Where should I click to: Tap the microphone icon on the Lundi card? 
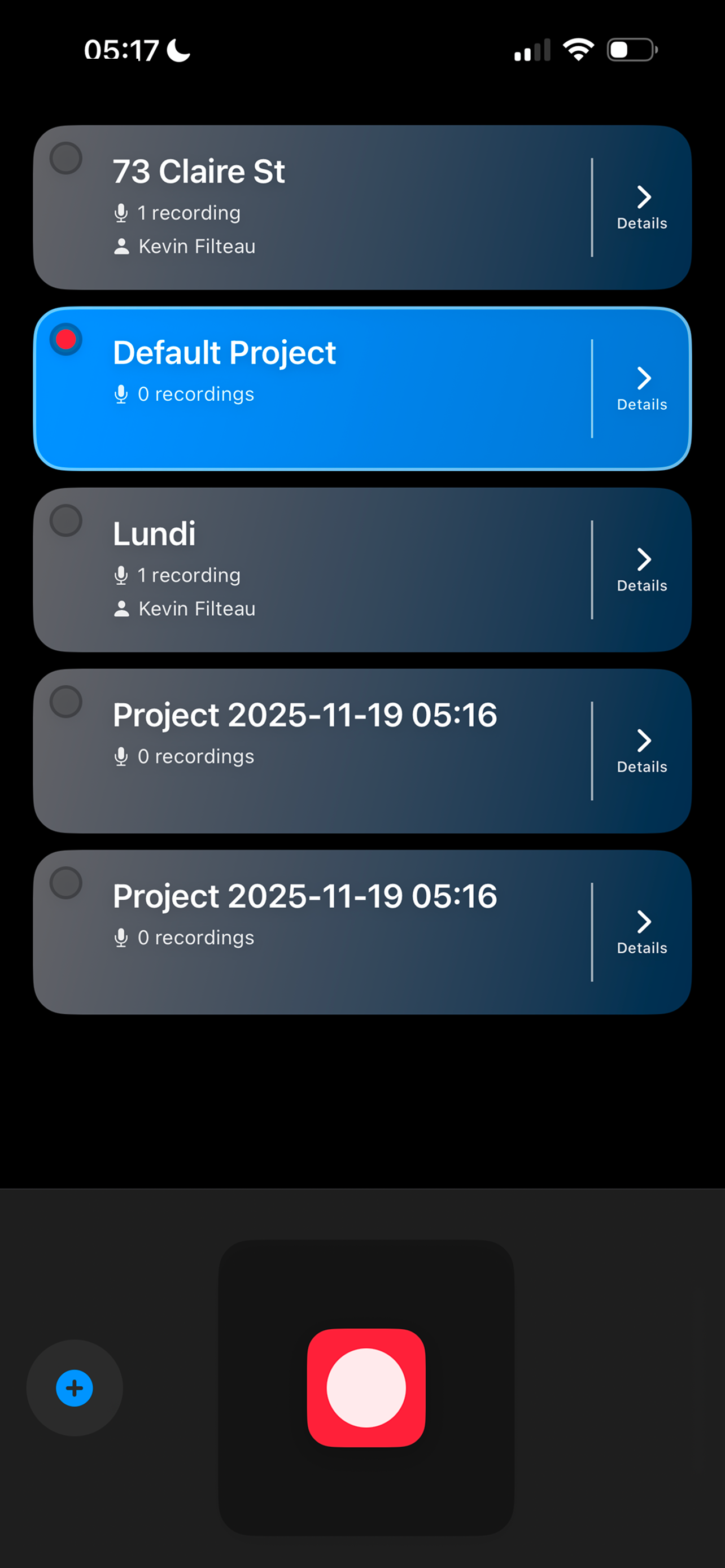click(121, 575)
